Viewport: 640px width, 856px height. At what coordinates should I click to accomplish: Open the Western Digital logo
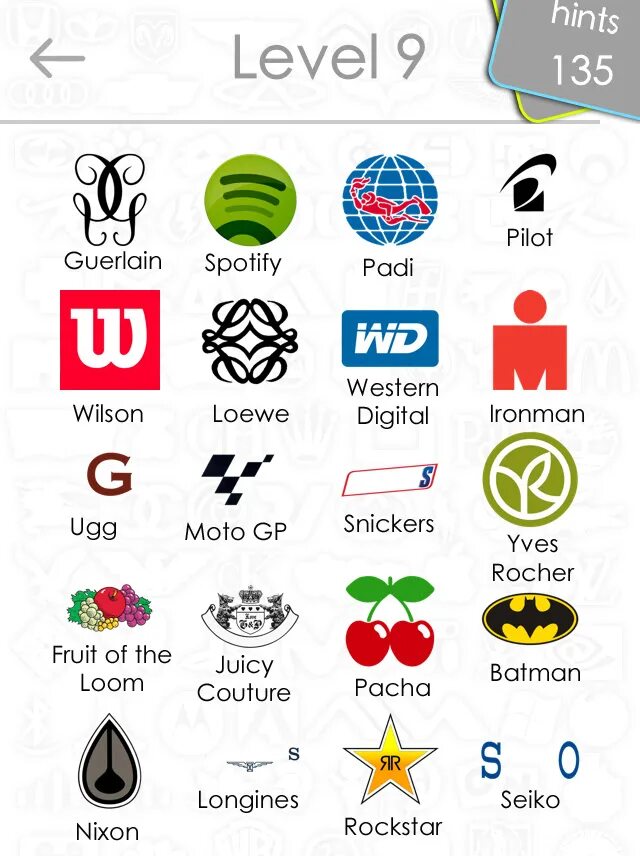(x=390, y=339)
